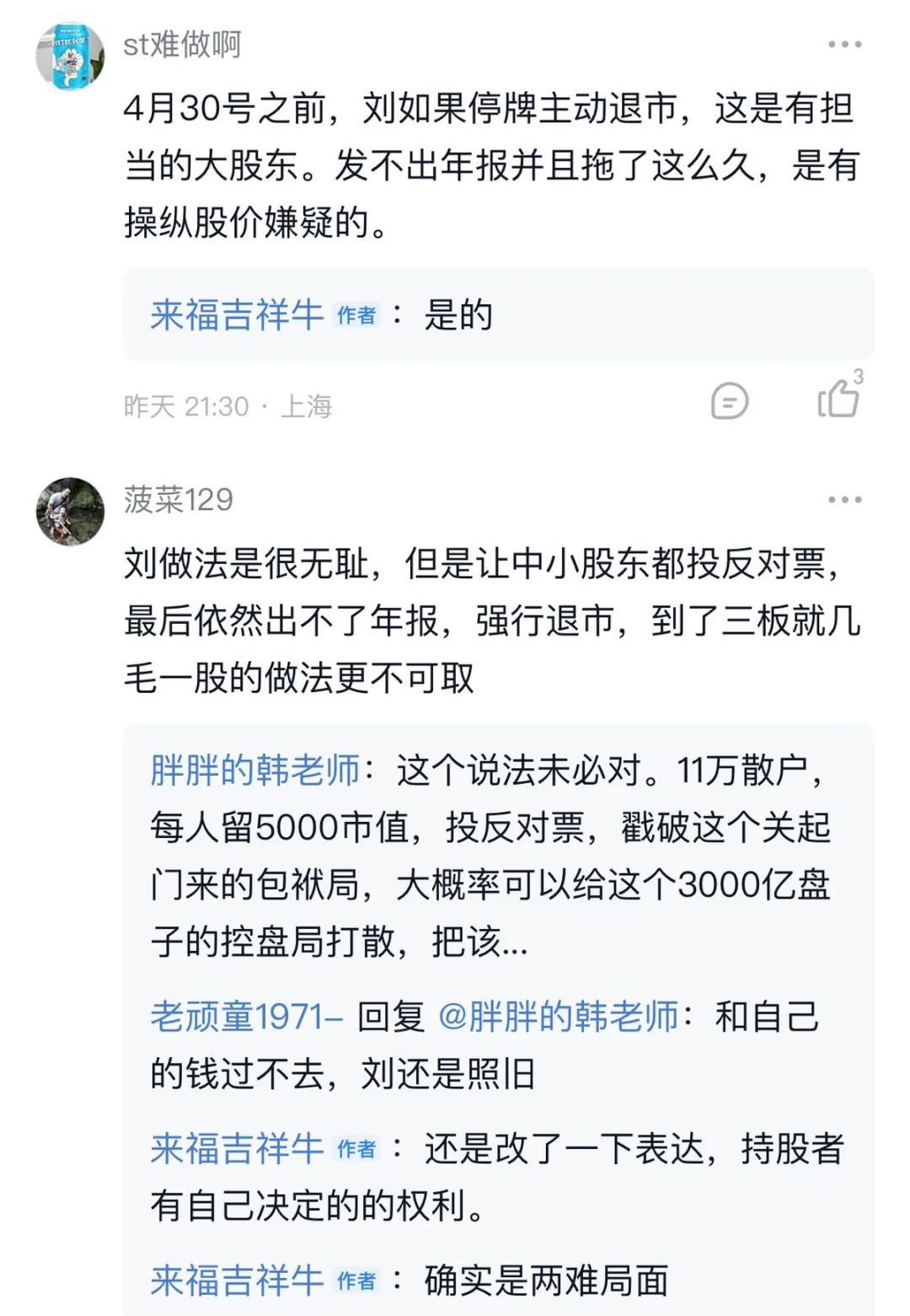Like st难做啊's comment
This screenshot has height=1316, width=910.
838,399
